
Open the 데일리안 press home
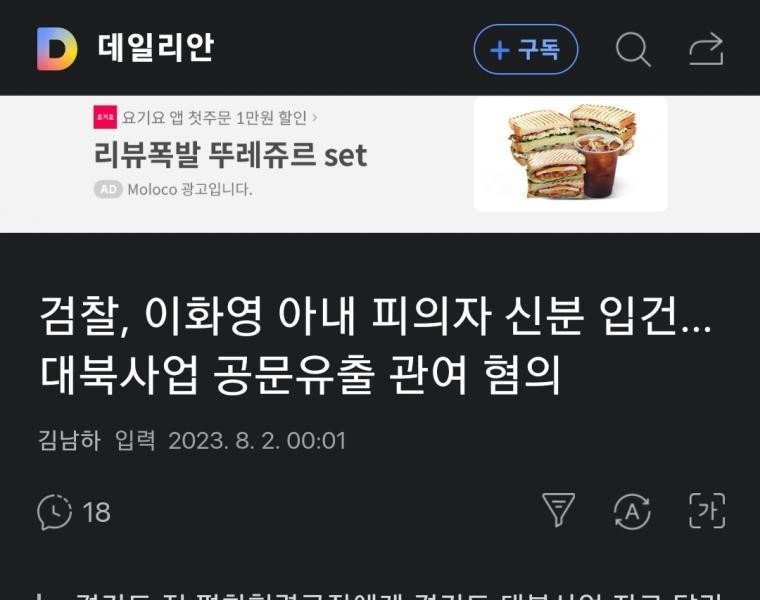[x=125, y=49]
